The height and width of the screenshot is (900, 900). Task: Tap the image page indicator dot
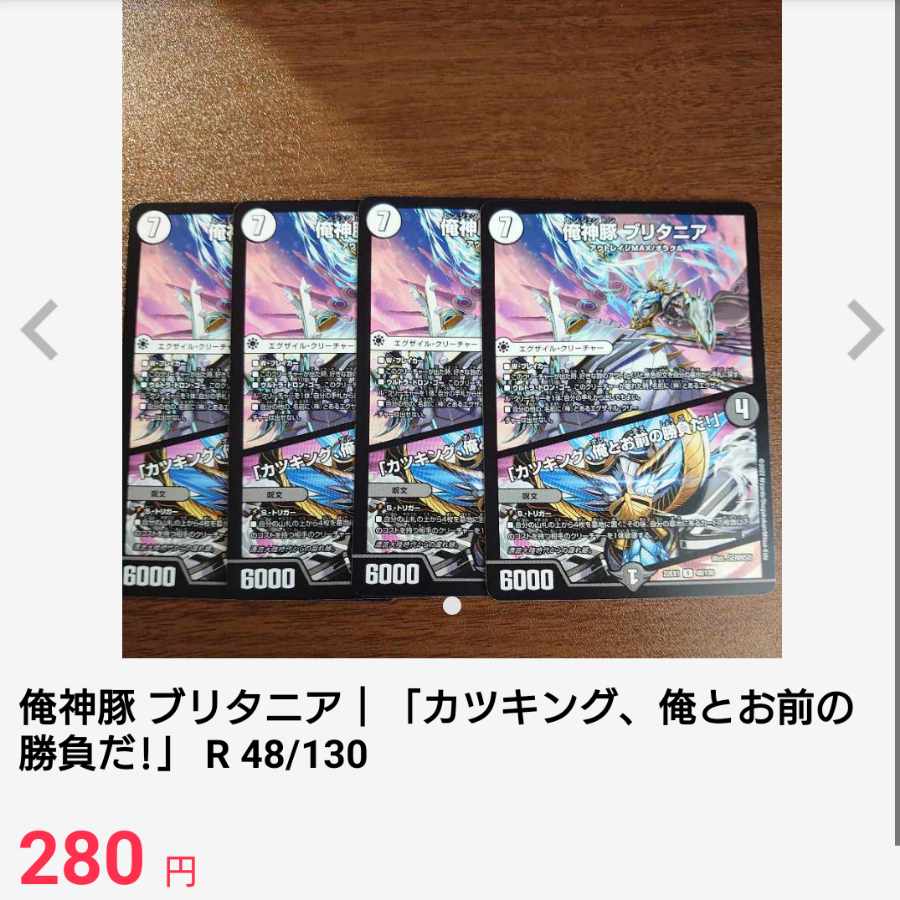pos(452,605)
